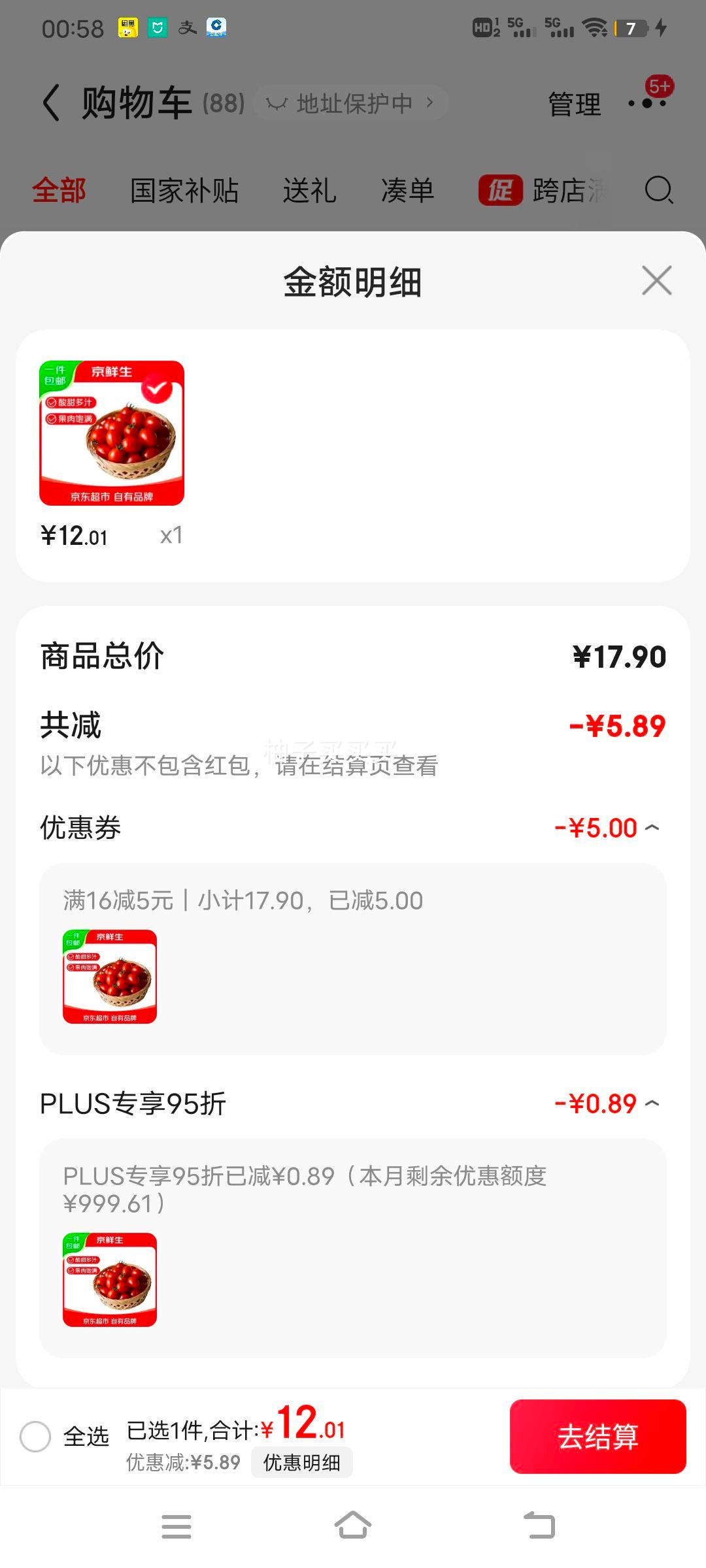Open the 优惠明细 chip

click(301, 1462)
